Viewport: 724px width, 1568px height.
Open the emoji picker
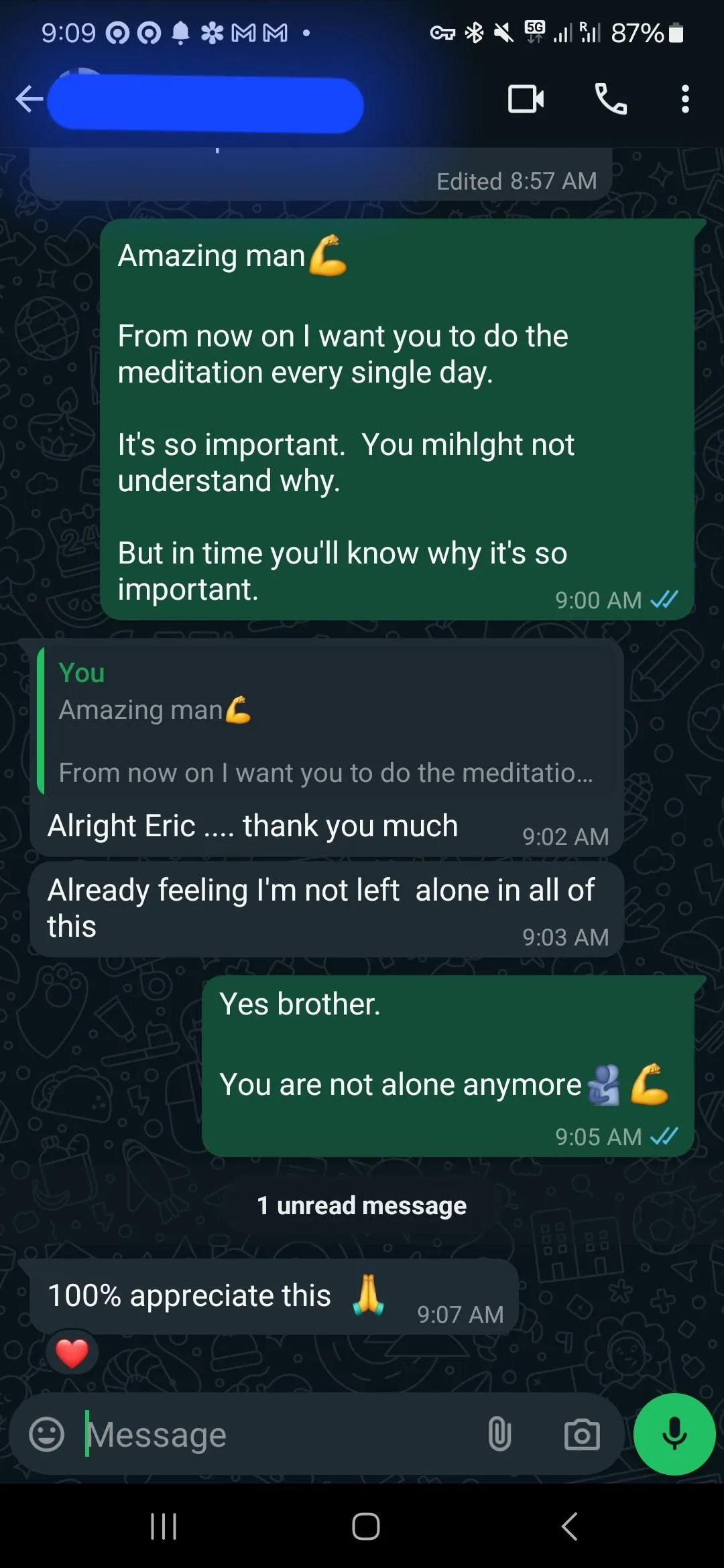pos(47,1435)
